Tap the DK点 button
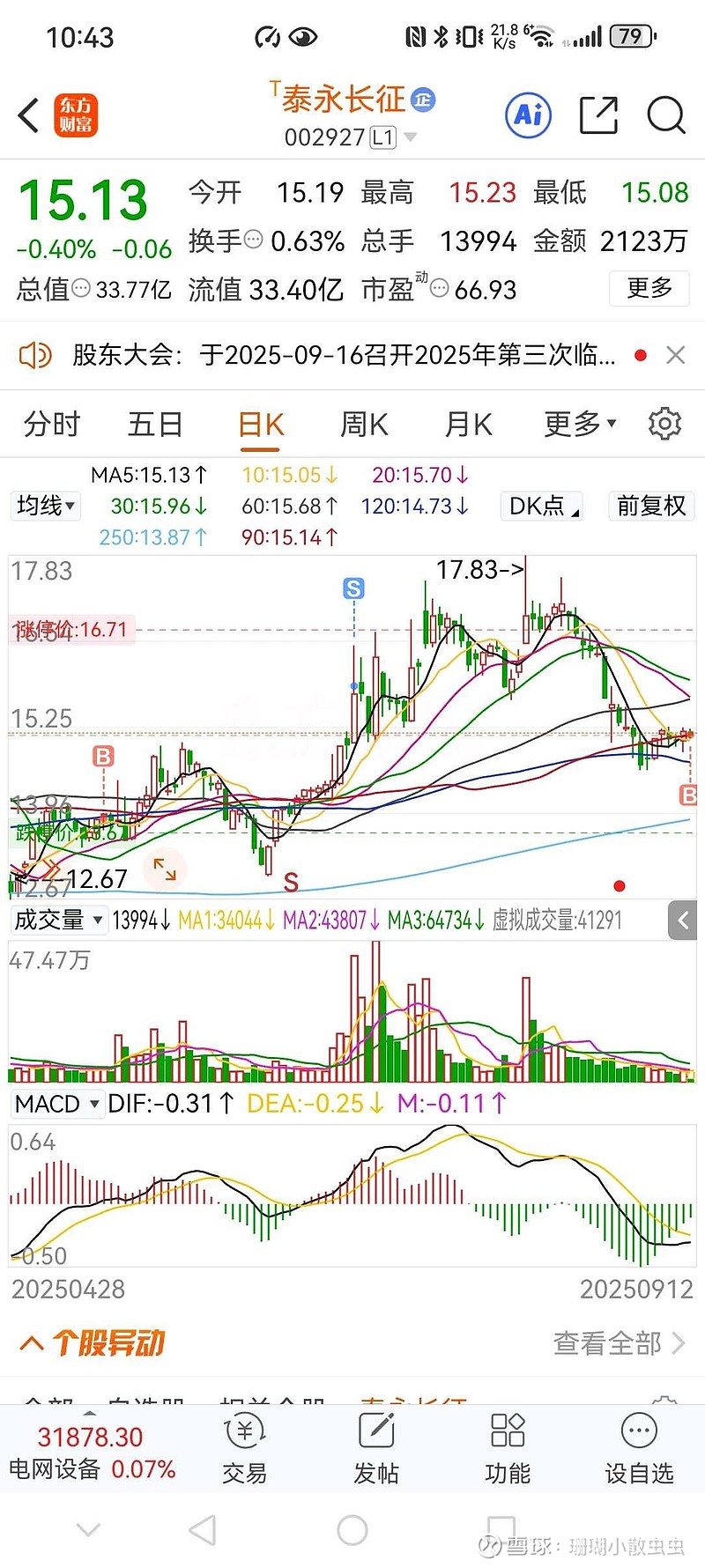The height and width of the screenshot is (1568, 705). 543,506
